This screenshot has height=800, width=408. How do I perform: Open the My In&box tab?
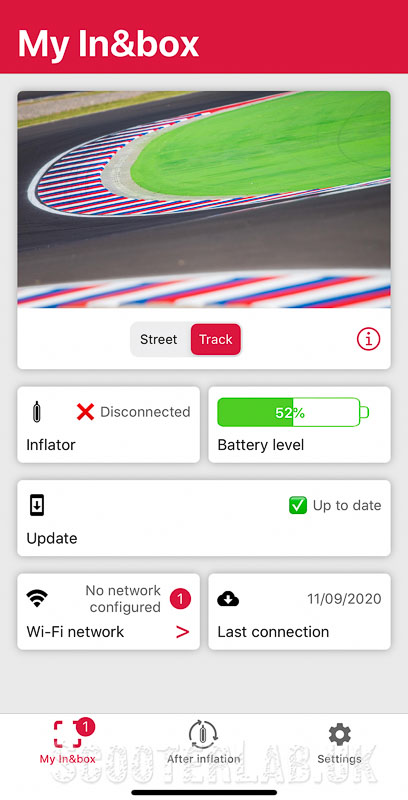click(x=68, y=742)
